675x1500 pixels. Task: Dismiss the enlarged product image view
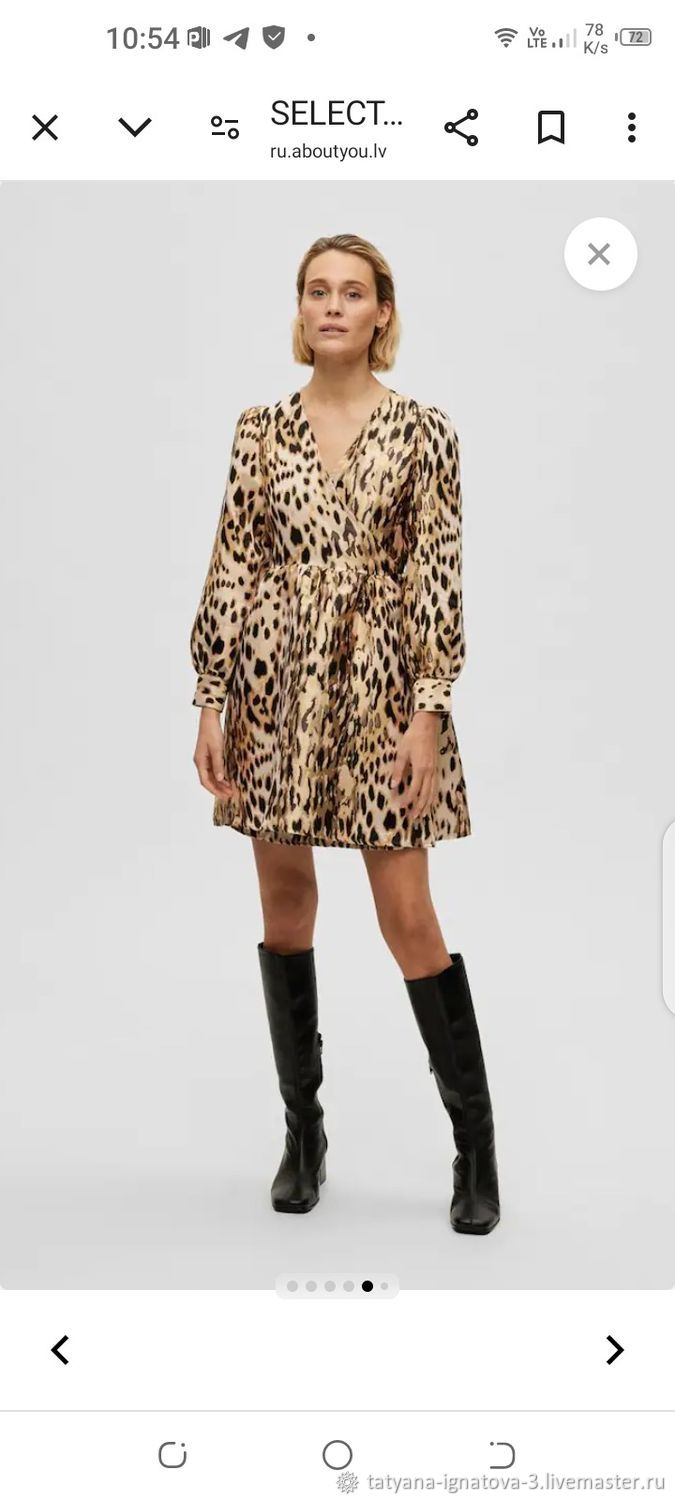tap(600, 254)
